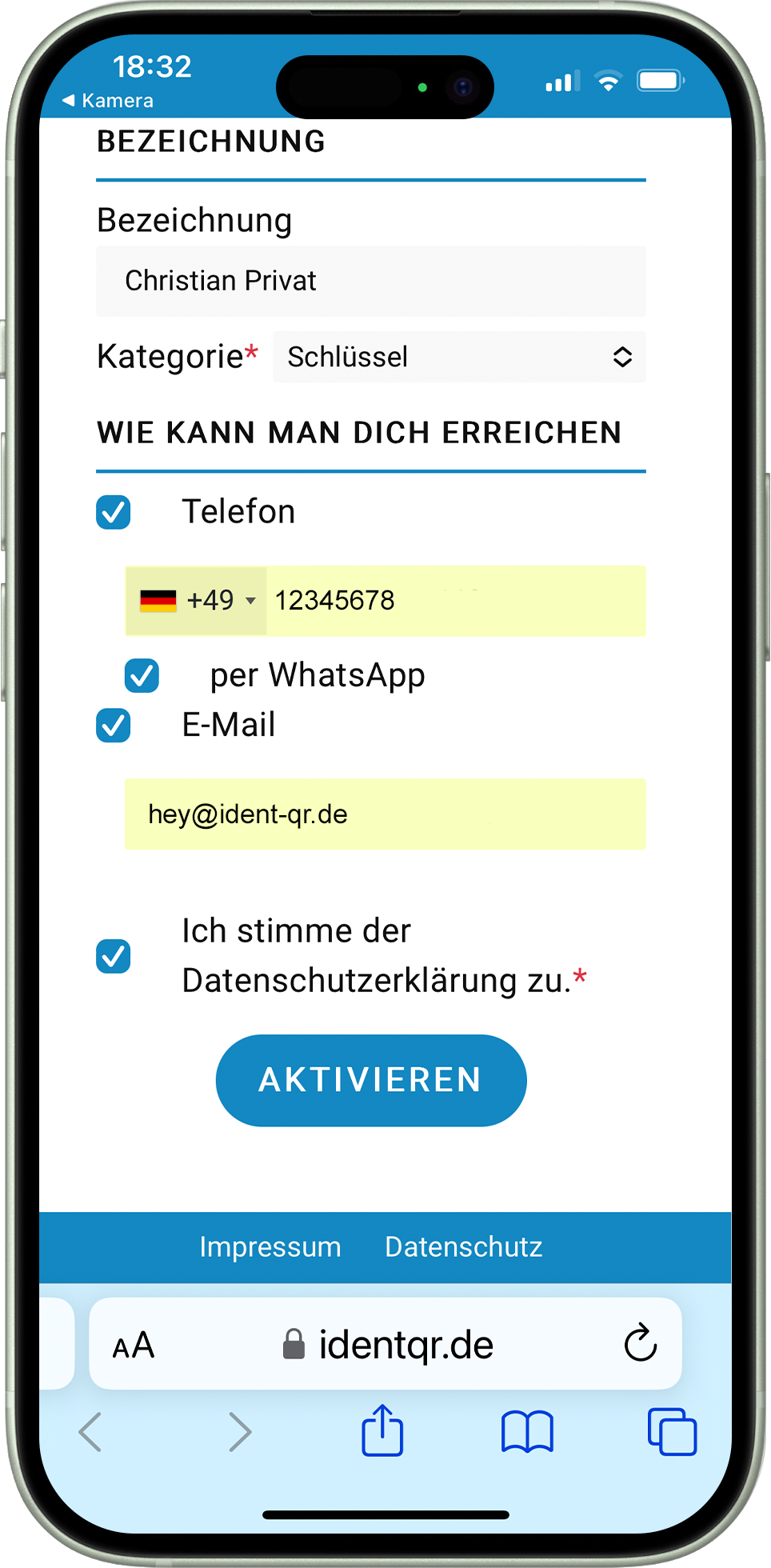Open the Safari share sheet
771x1568 pixels.
382,1430
